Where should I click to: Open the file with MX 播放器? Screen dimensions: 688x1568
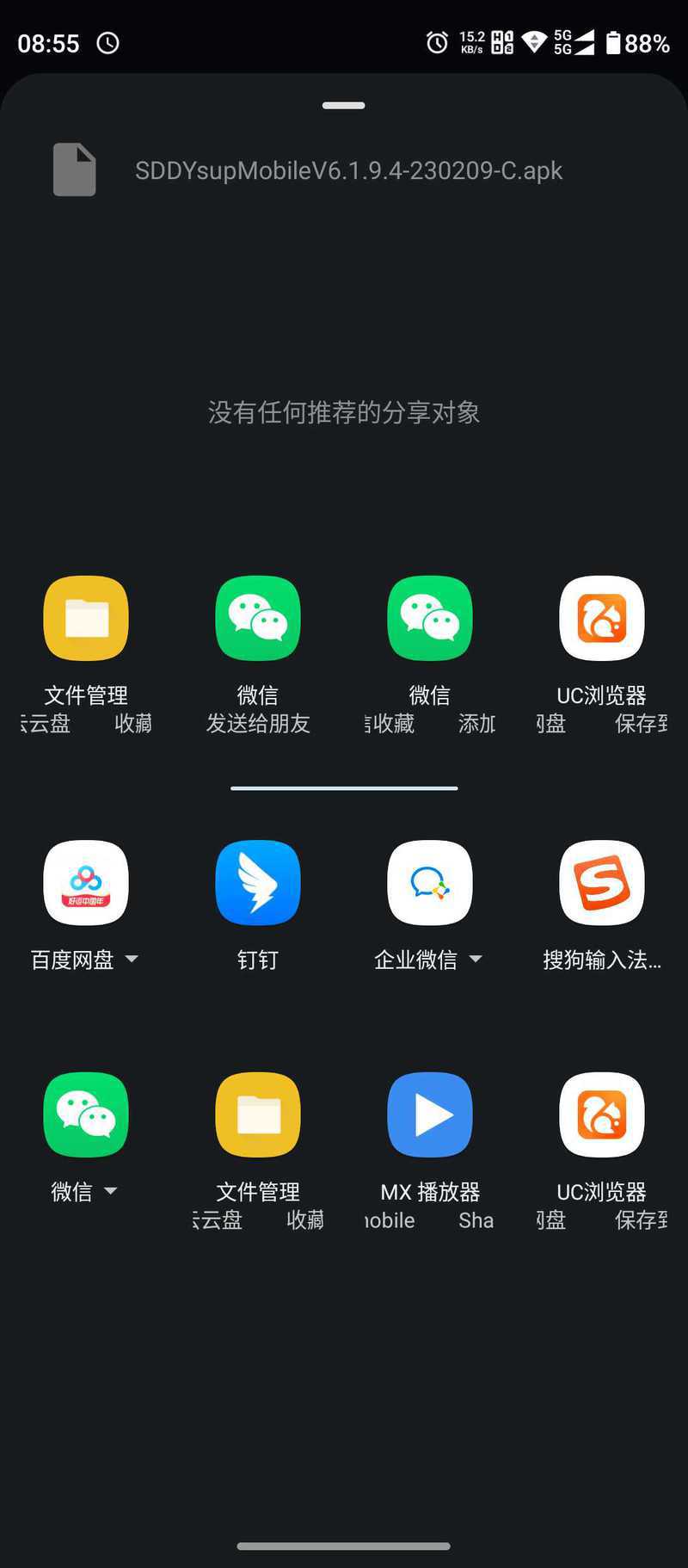pos(429,1115)
